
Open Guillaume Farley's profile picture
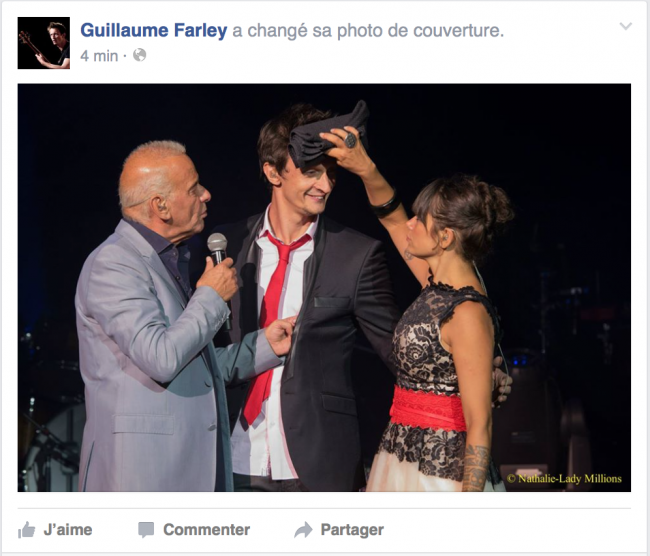[x=43, y=43]
